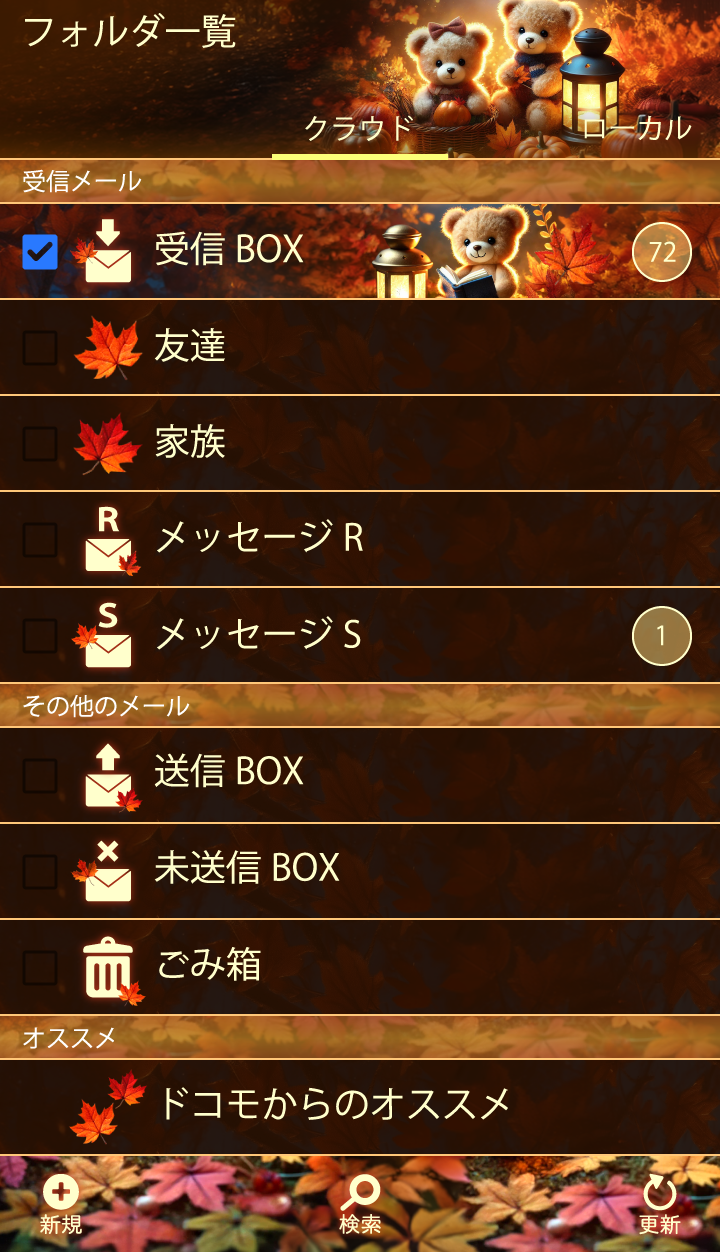Uncheck the 受信 BOX checkbox
This screenshot has width=720, height=1252.
coord(40,252)
